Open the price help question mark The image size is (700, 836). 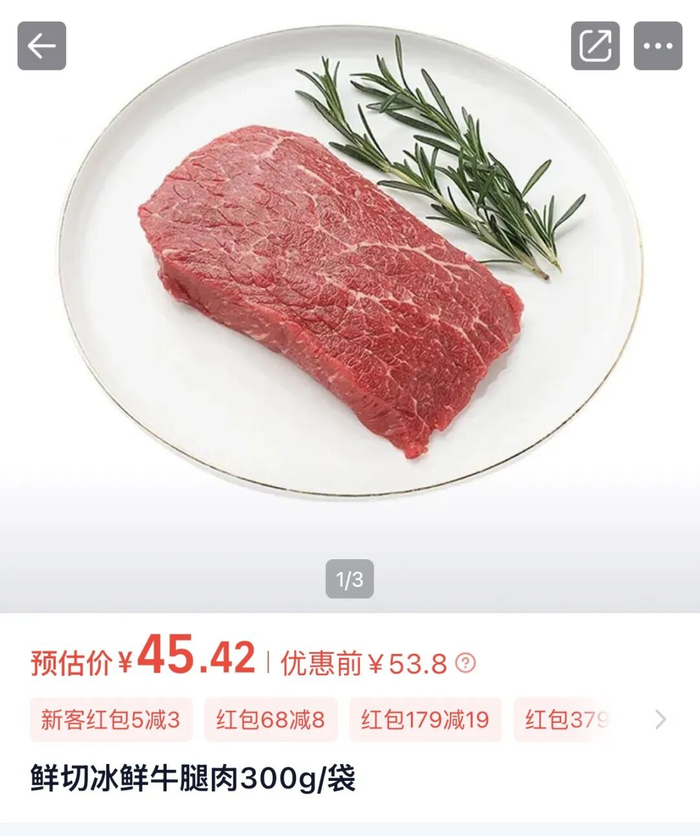tap(465, 663)
